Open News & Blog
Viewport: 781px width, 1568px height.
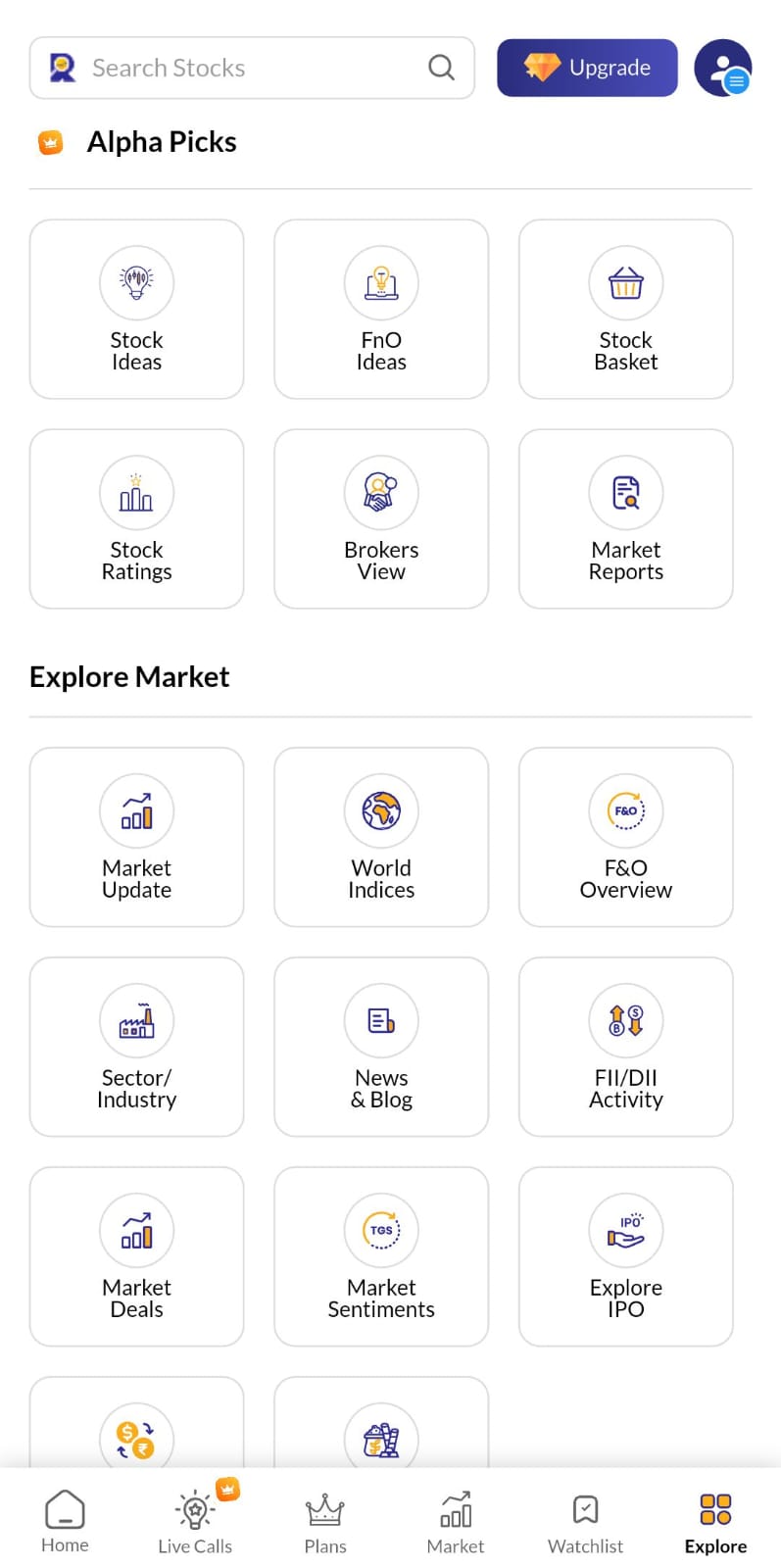[x=381, y=1047]
